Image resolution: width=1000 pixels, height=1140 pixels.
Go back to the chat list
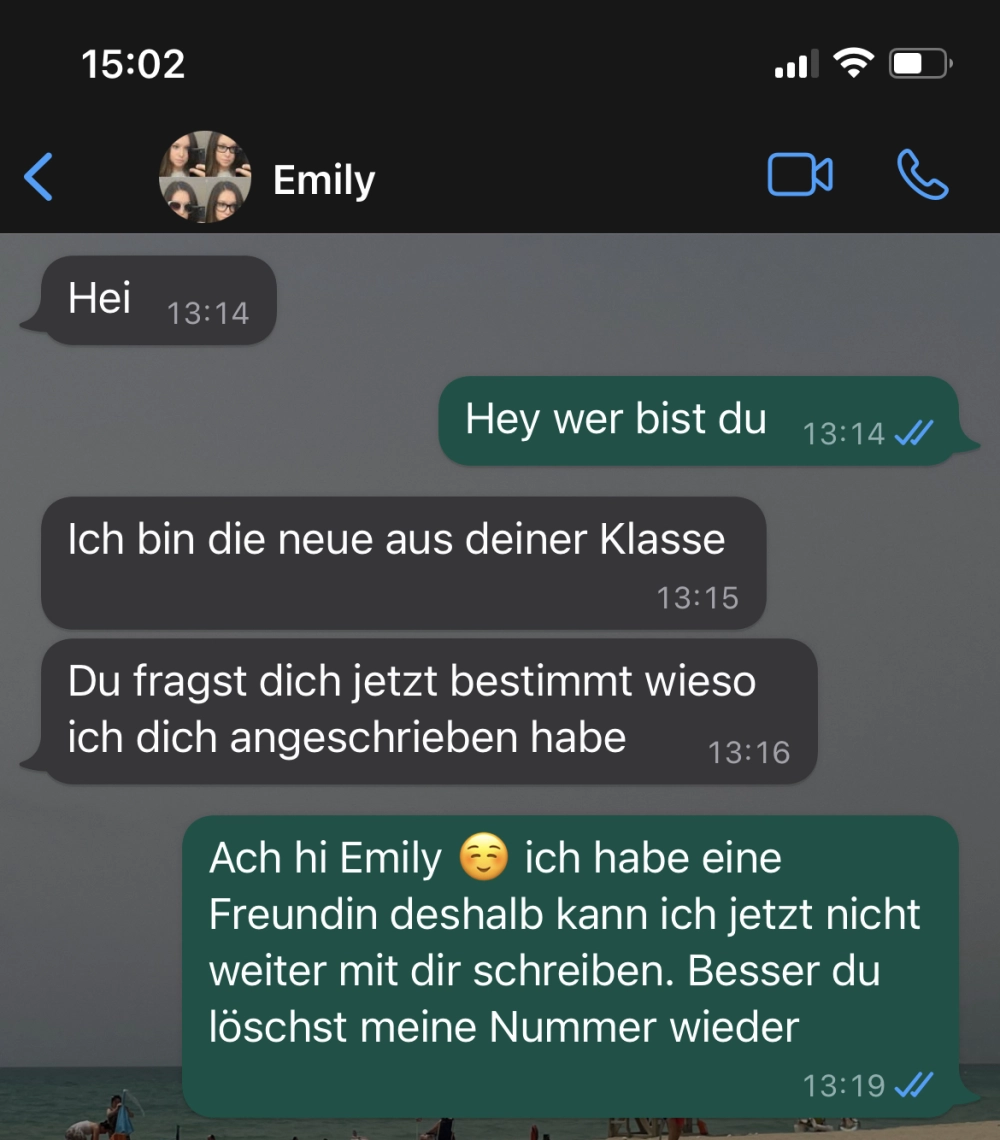tap(38, 178)
